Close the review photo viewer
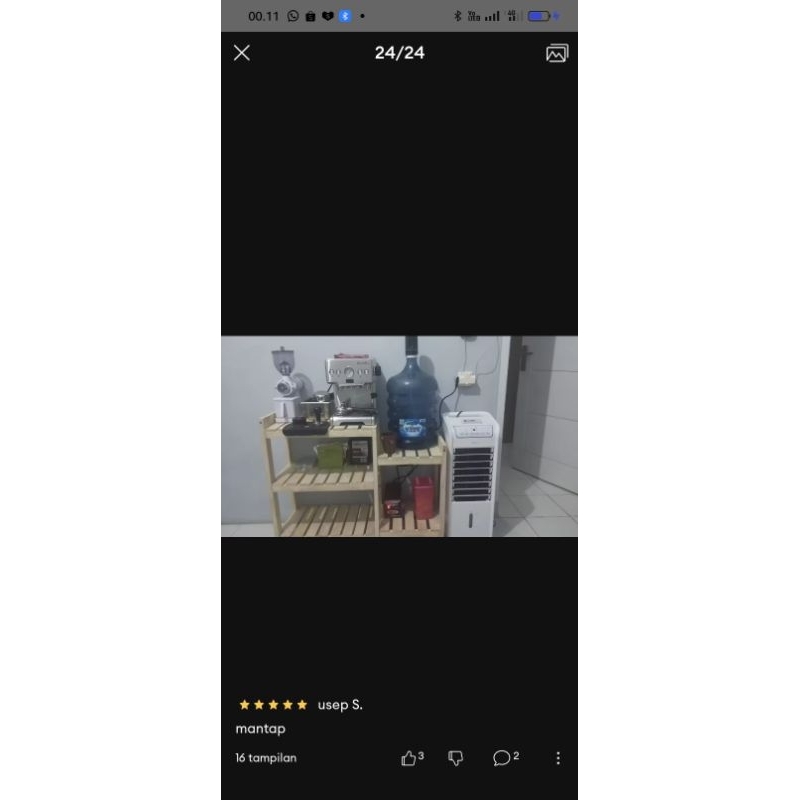 click(x=242, y=53)
